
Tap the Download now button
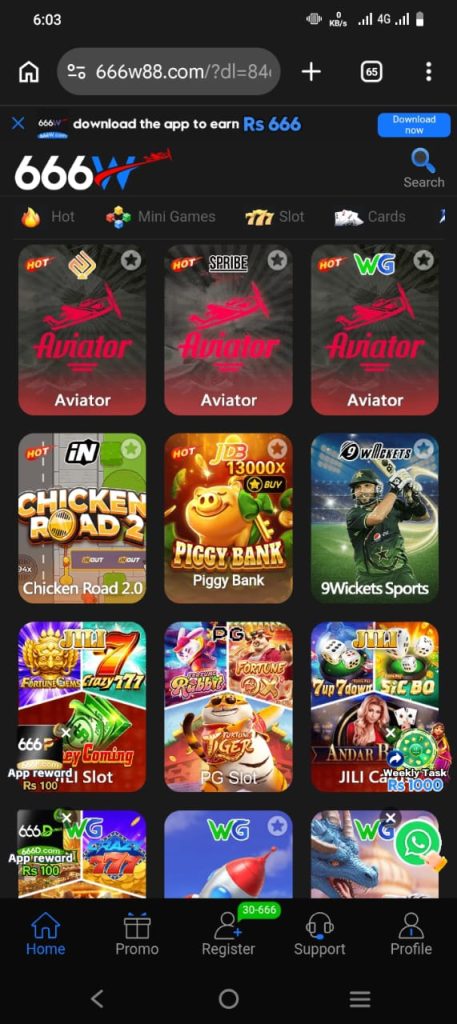(x=414, y=125)
